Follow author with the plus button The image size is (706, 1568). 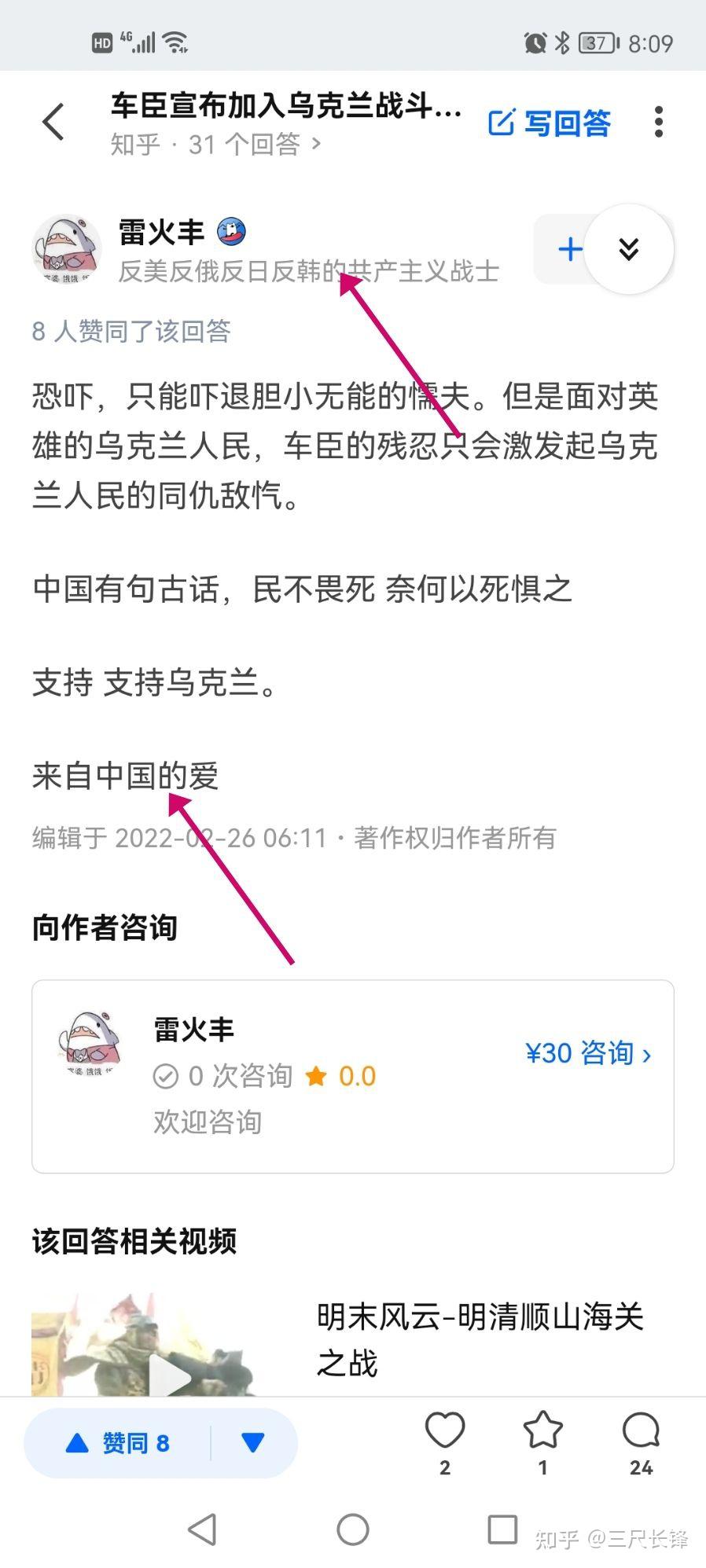(570, 250)
